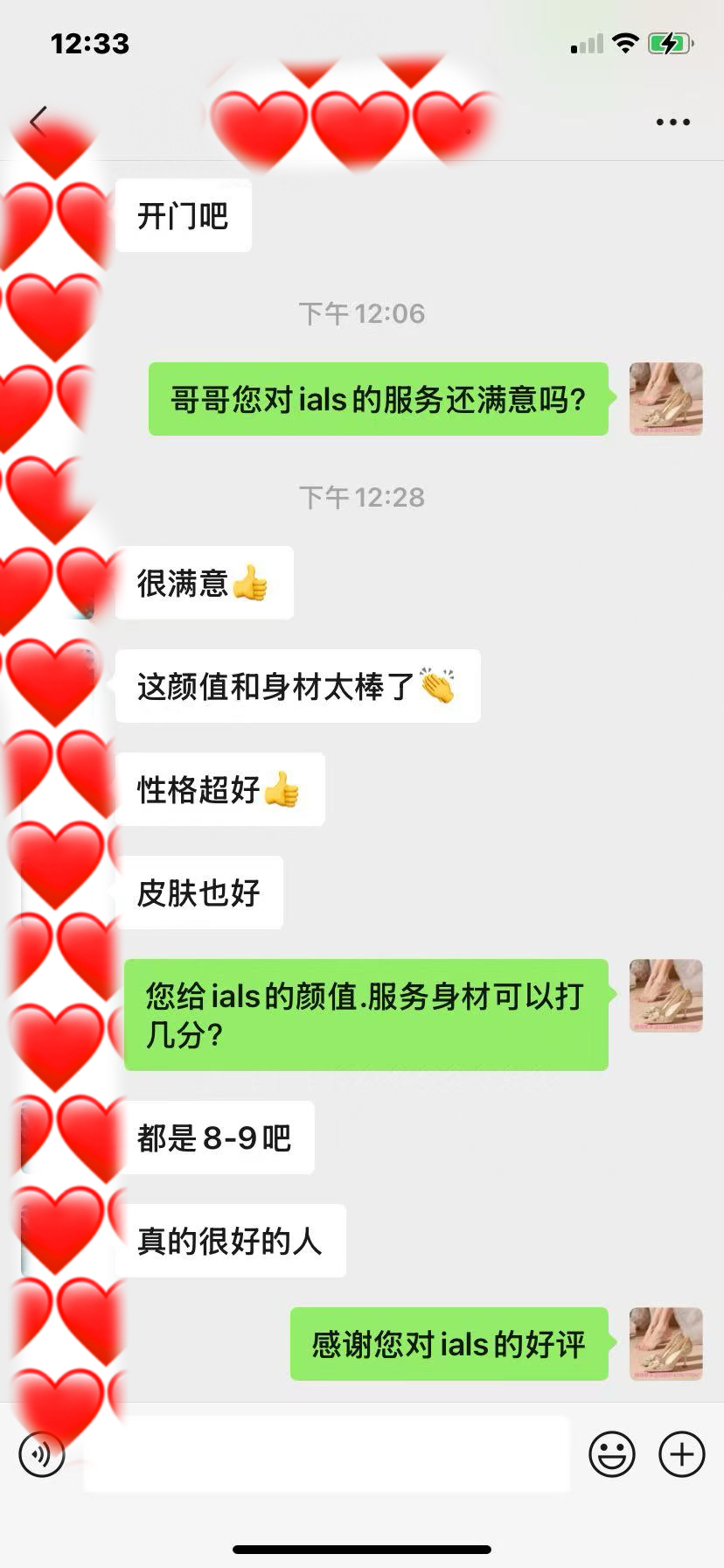Go back to the chat list

[37, 121]
